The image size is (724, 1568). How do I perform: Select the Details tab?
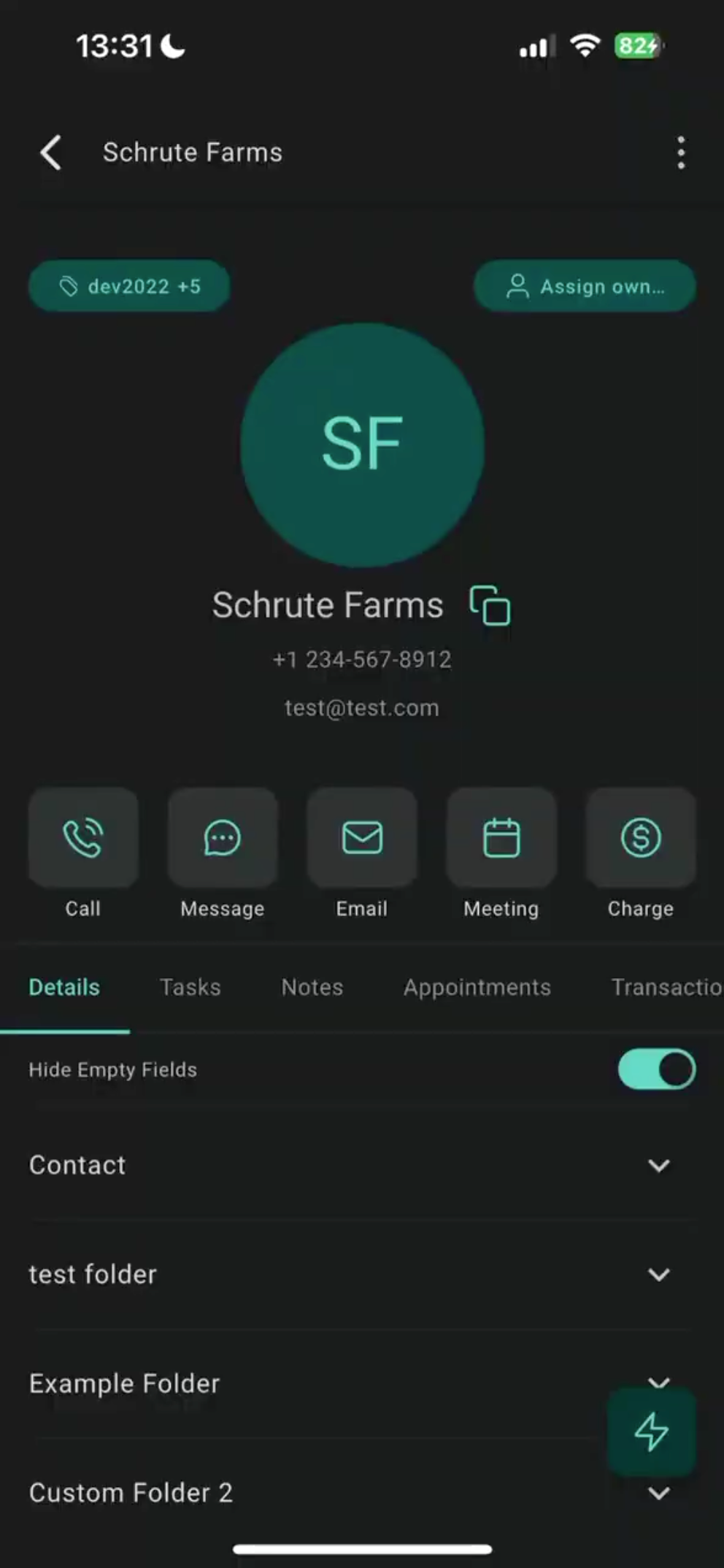64,987
